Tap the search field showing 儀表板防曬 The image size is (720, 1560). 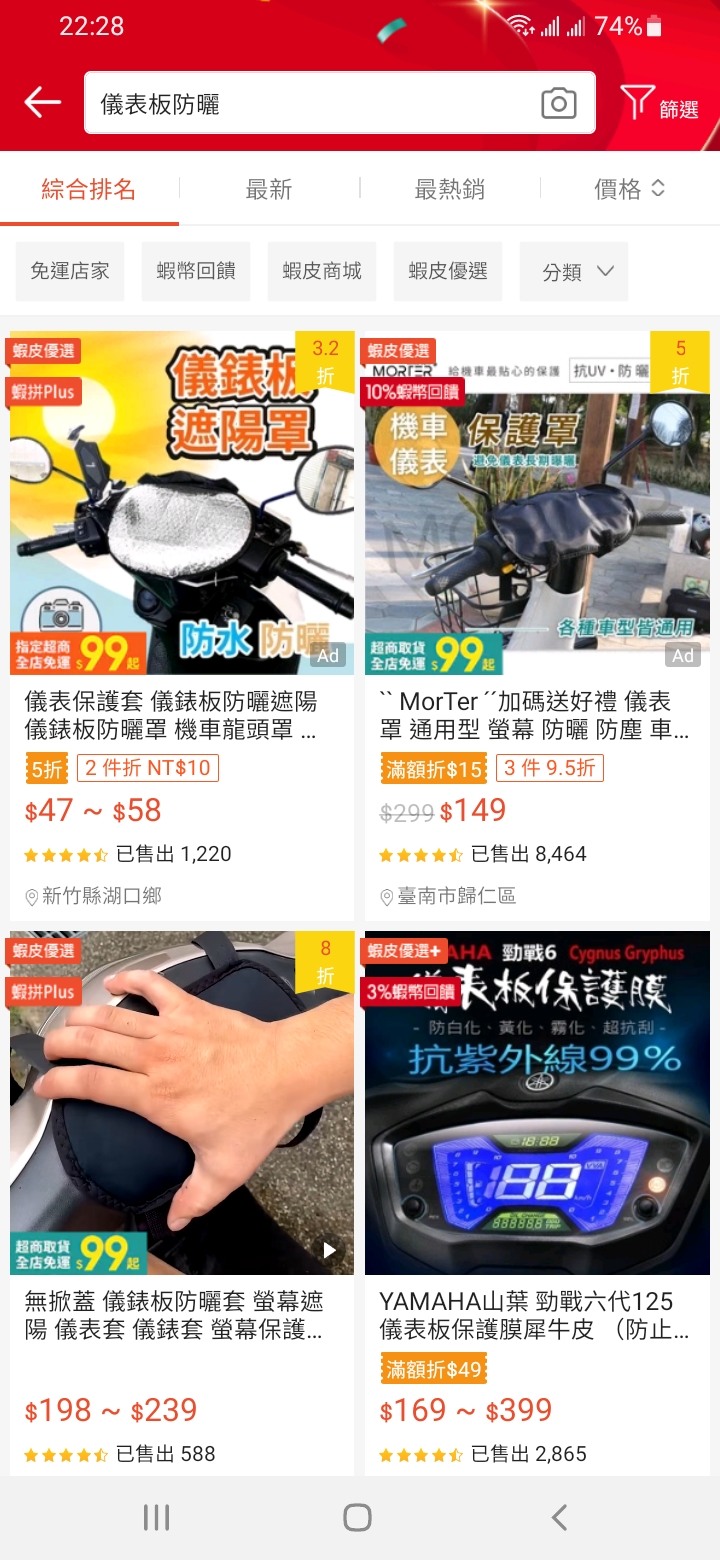click(300, 103)
